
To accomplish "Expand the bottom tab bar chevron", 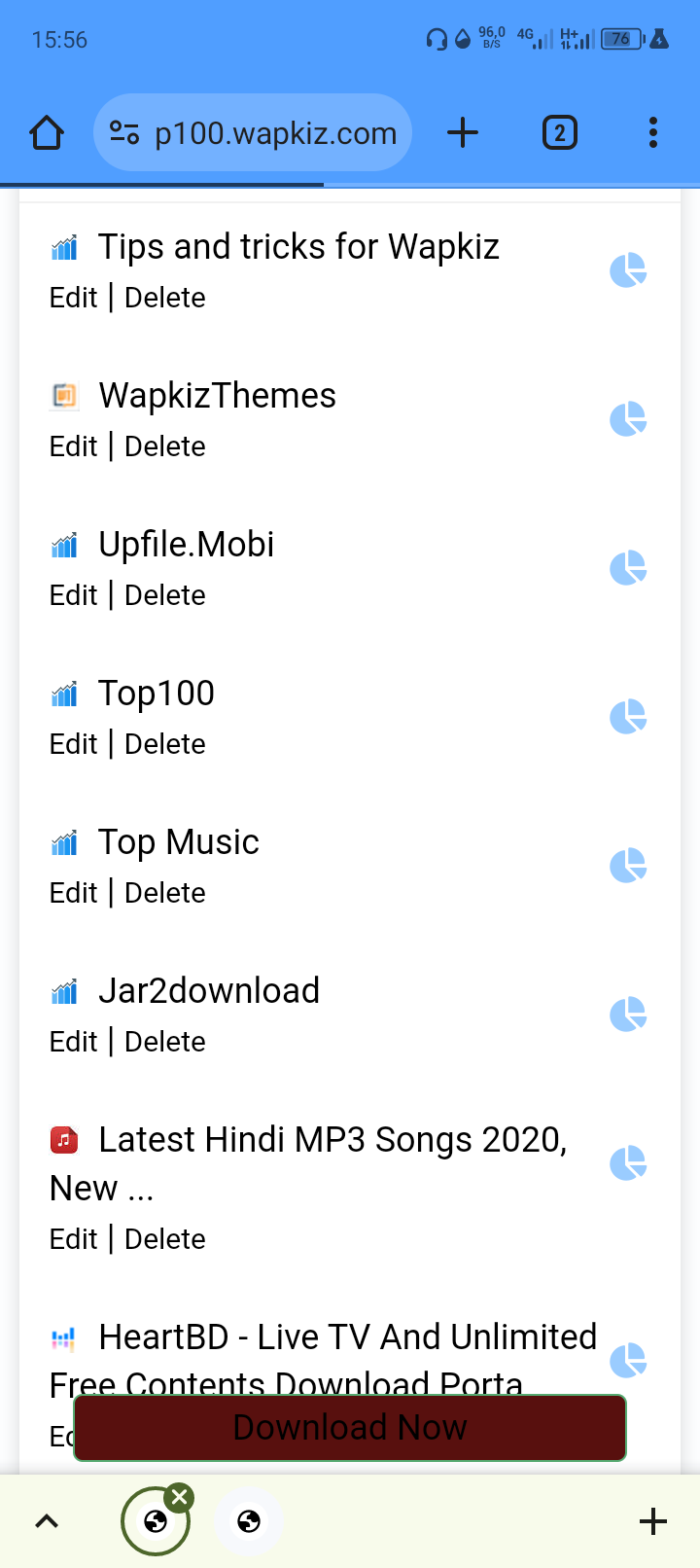I will [x=47, y=1521].
